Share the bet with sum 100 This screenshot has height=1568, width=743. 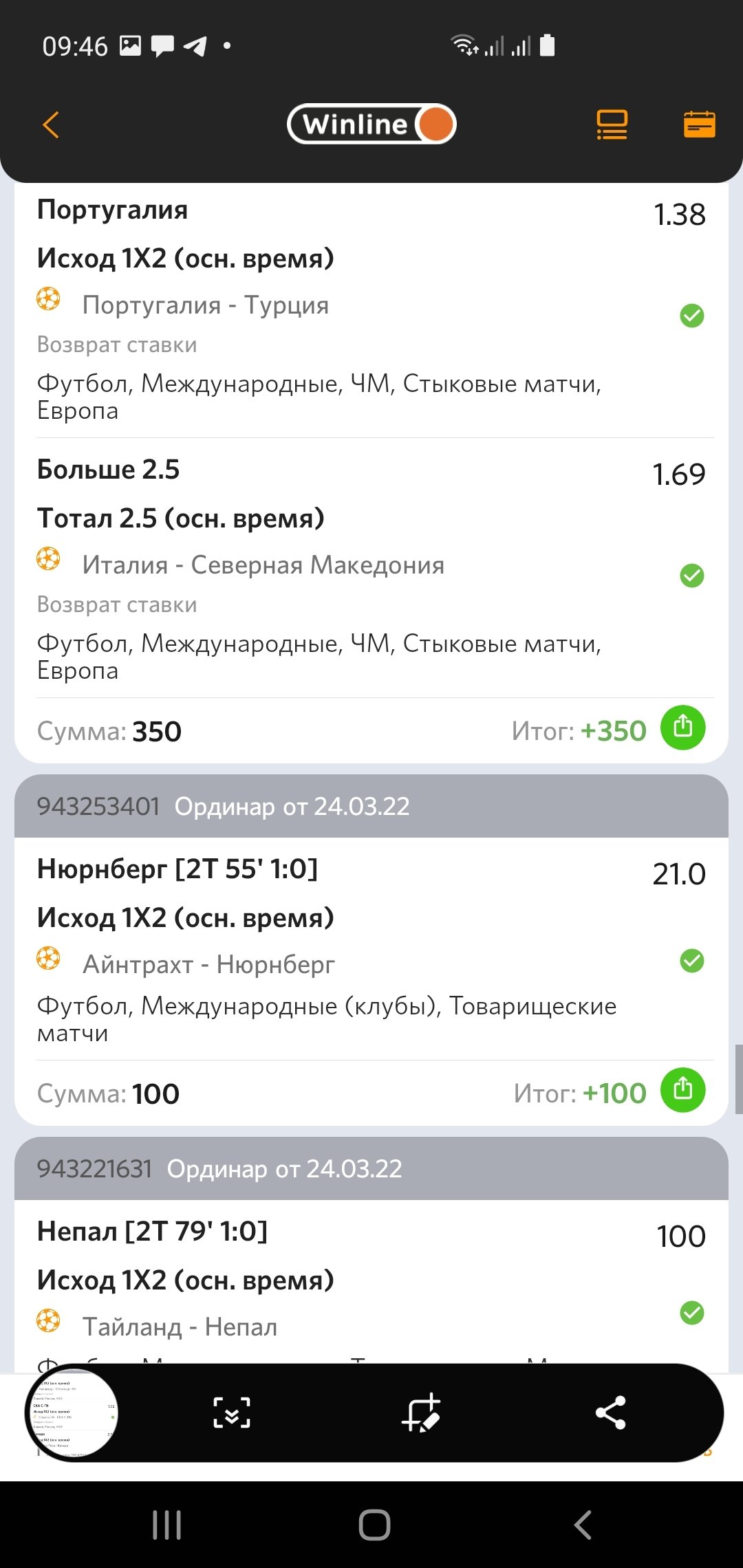(x=682, y=1089)
